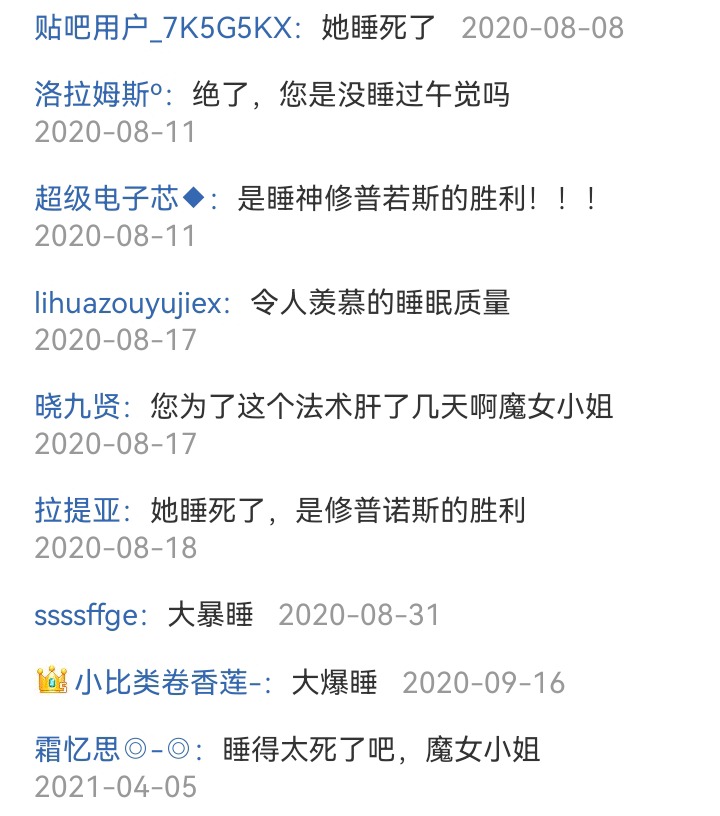Open profile of 贴吧用户_7K5G5KX
This screenshot has height=816, width=720.
[x=166, y=27]
